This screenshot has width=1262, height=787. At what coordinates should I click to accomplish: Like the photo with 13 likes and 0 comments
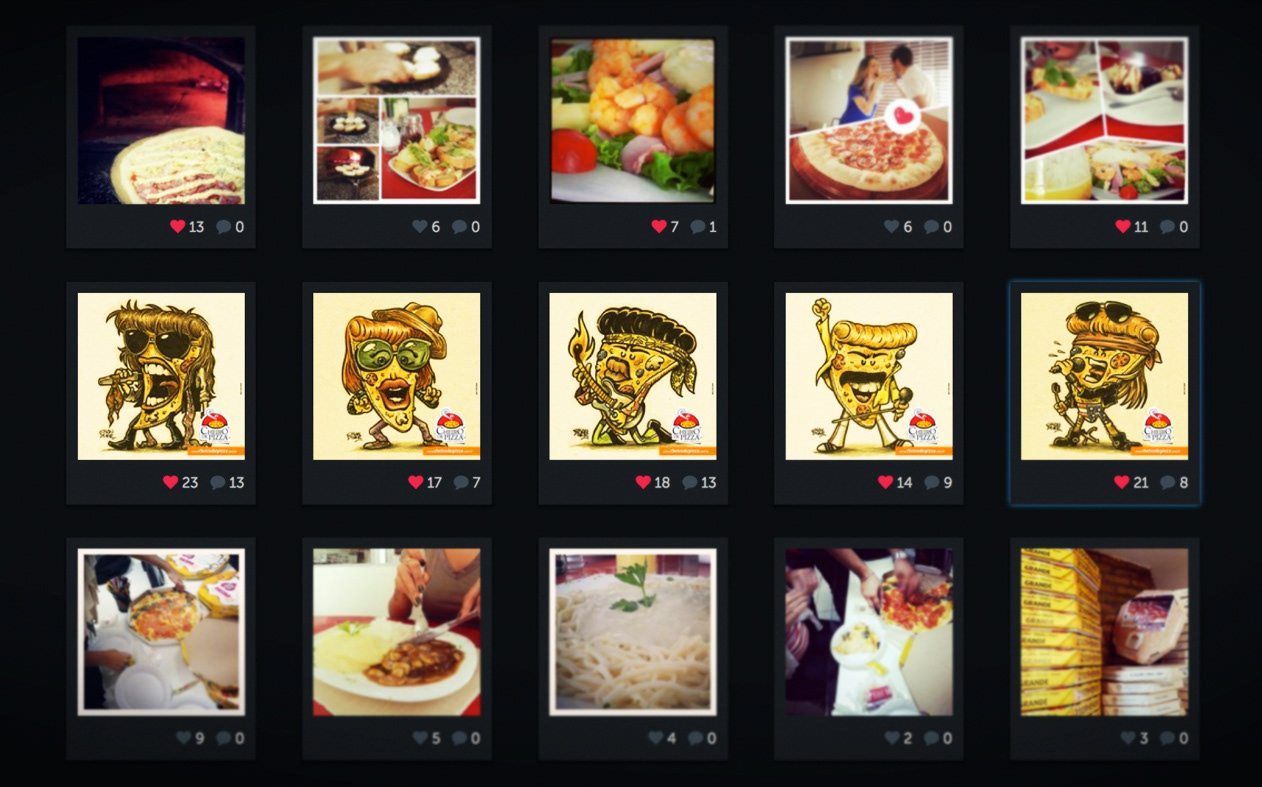point(178,227)
